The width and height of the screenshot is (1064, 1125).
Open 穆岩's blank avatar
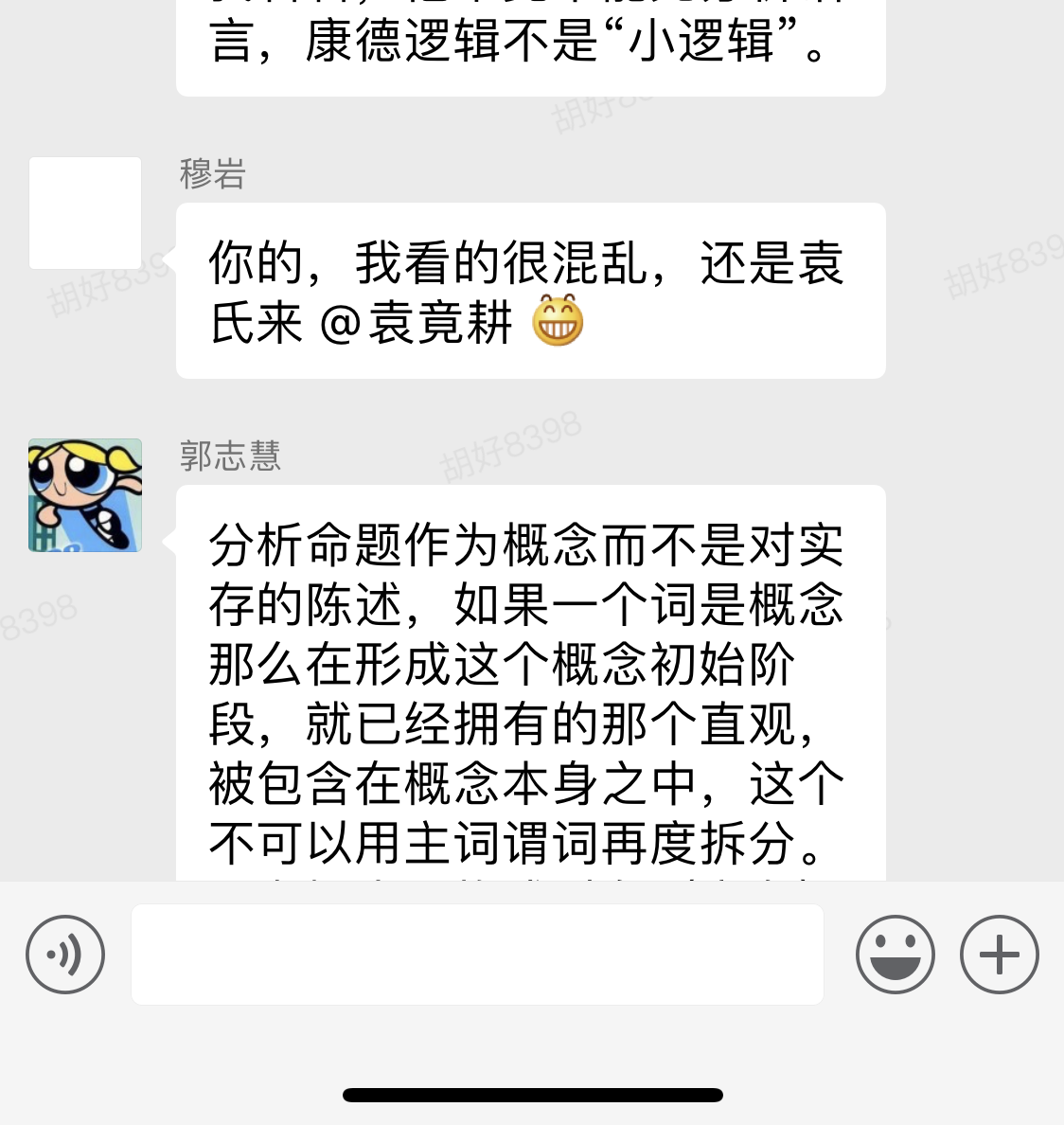tap(85, 213)
